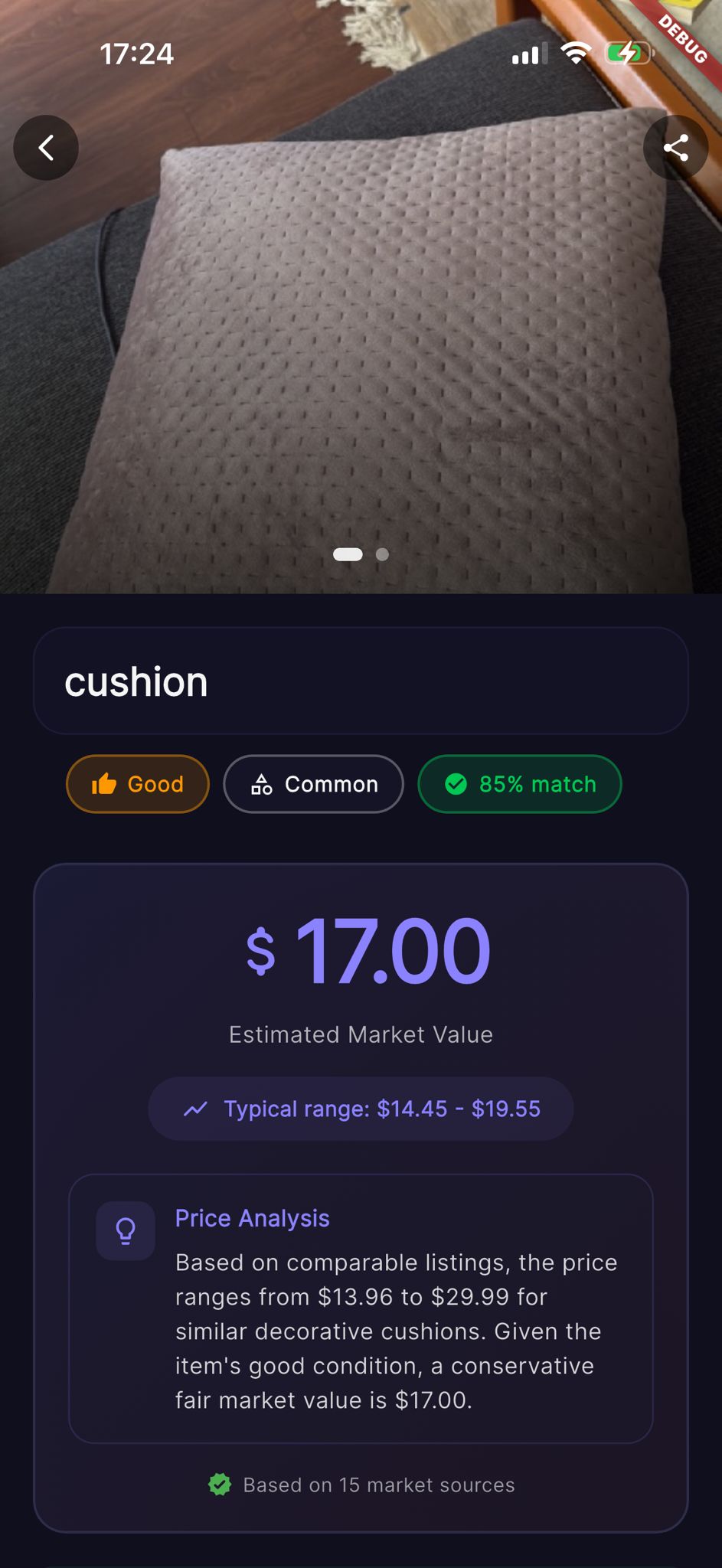Tap the Good condition chip
This screenshot has width=722, height=1568.
(138, 784)
